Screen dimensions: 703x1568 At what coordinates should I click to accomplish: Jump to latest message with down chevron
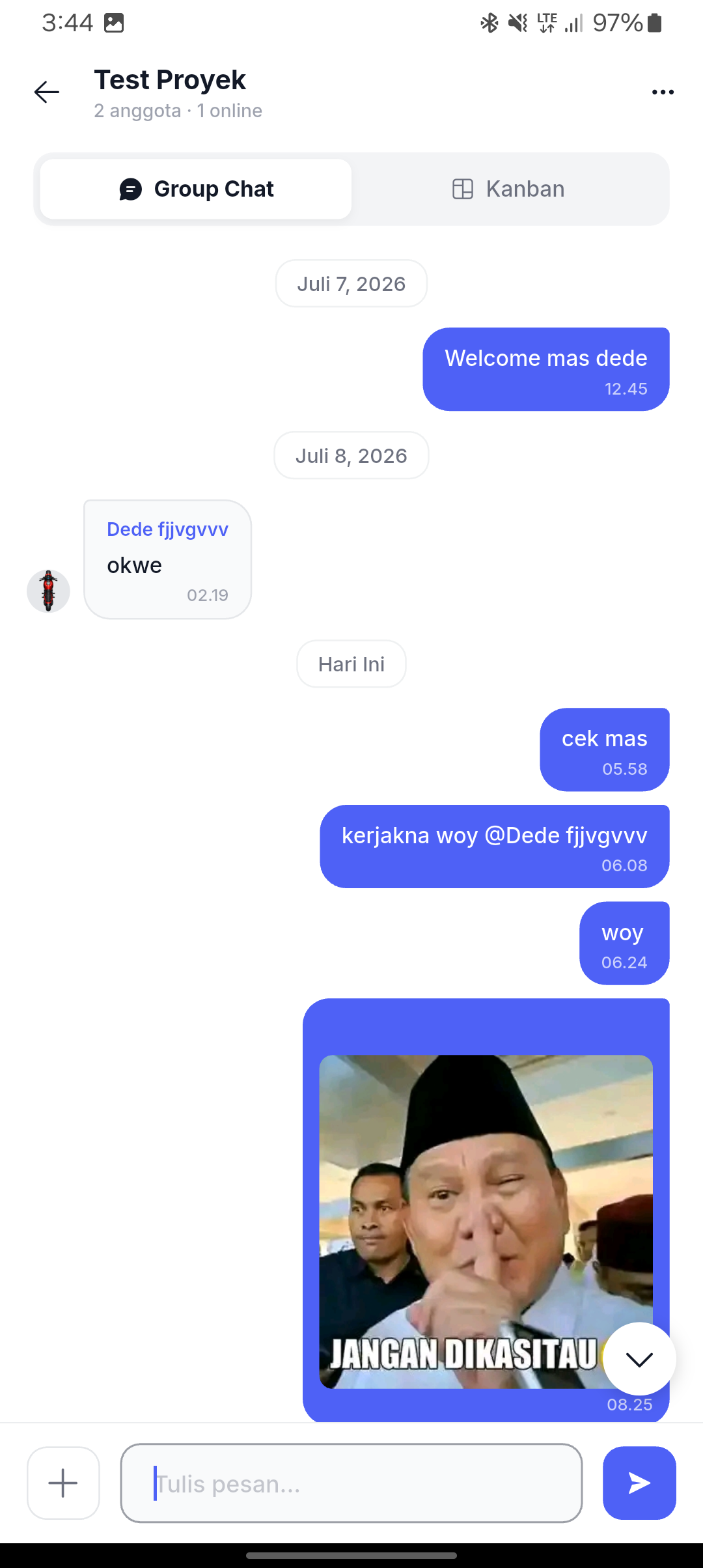(x=639, y=1359)
